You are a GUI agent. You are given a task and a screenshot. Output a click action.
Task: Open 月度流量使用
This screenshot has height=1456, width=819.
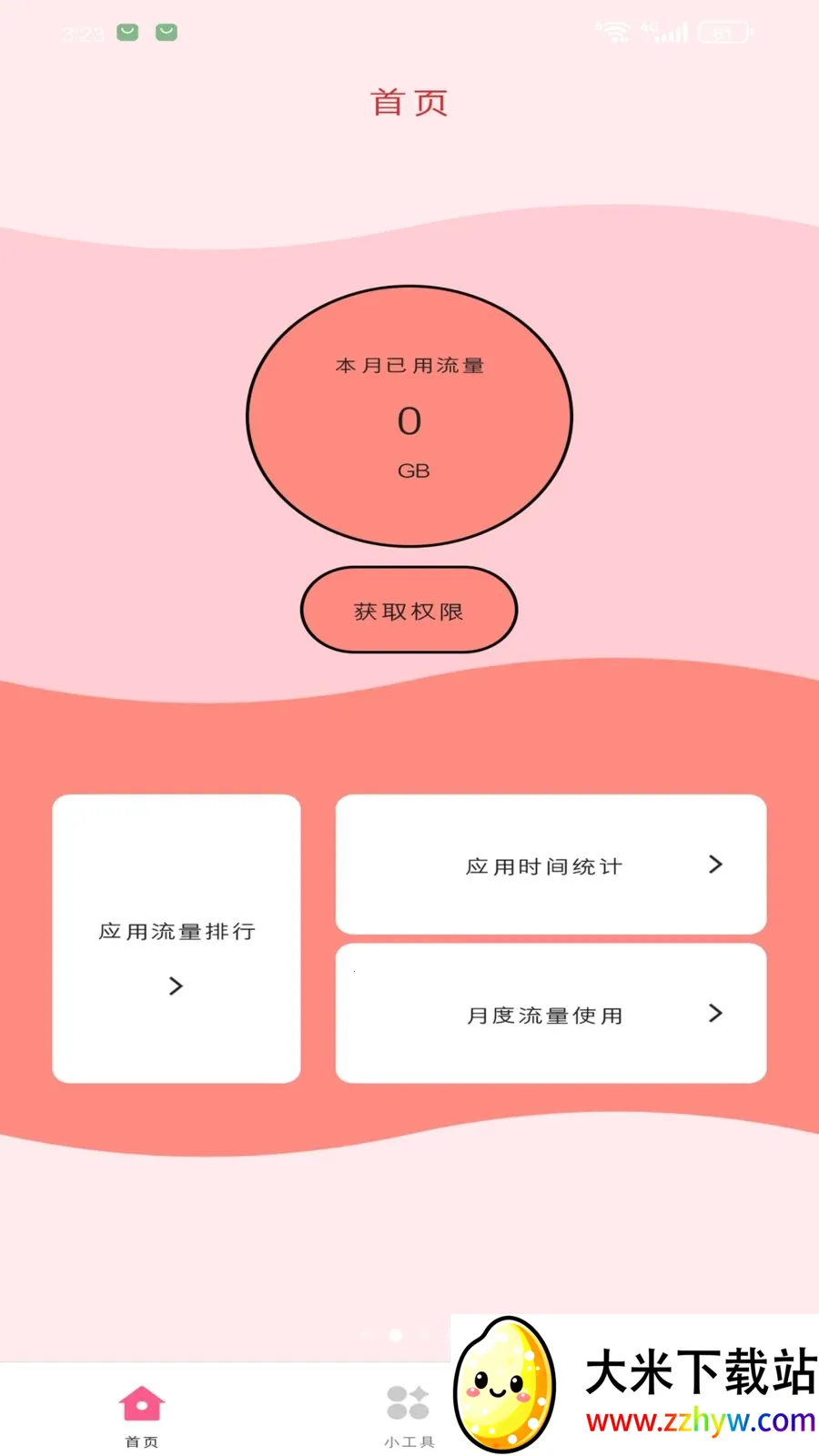pos(551,1013)
